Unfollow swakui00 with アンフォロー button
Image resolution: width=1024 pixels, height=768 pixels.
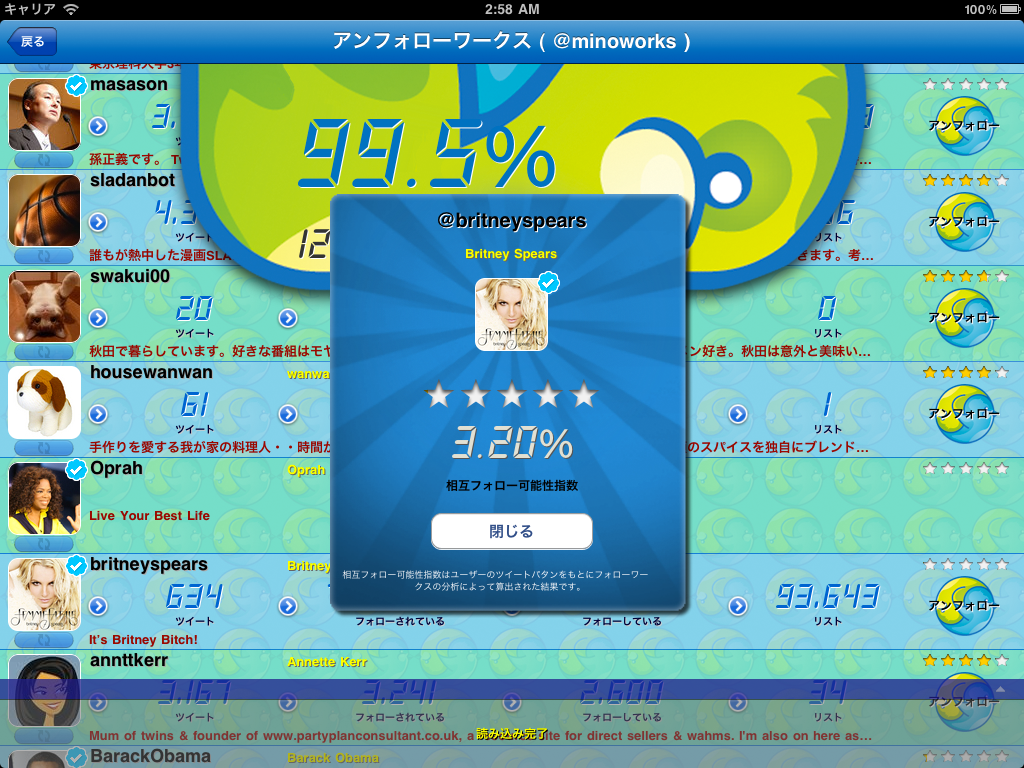tap(964, 318)
